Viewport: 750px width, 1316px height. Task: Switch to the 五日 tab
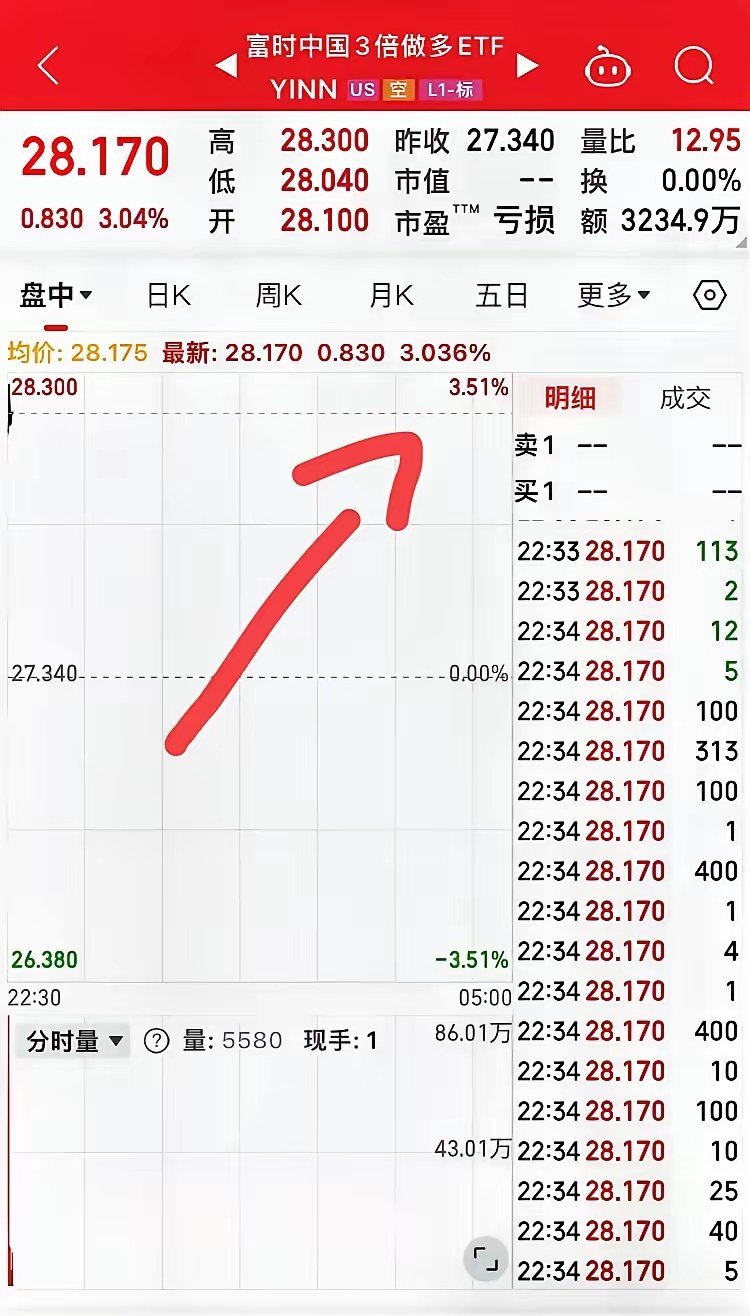point(501,296)
